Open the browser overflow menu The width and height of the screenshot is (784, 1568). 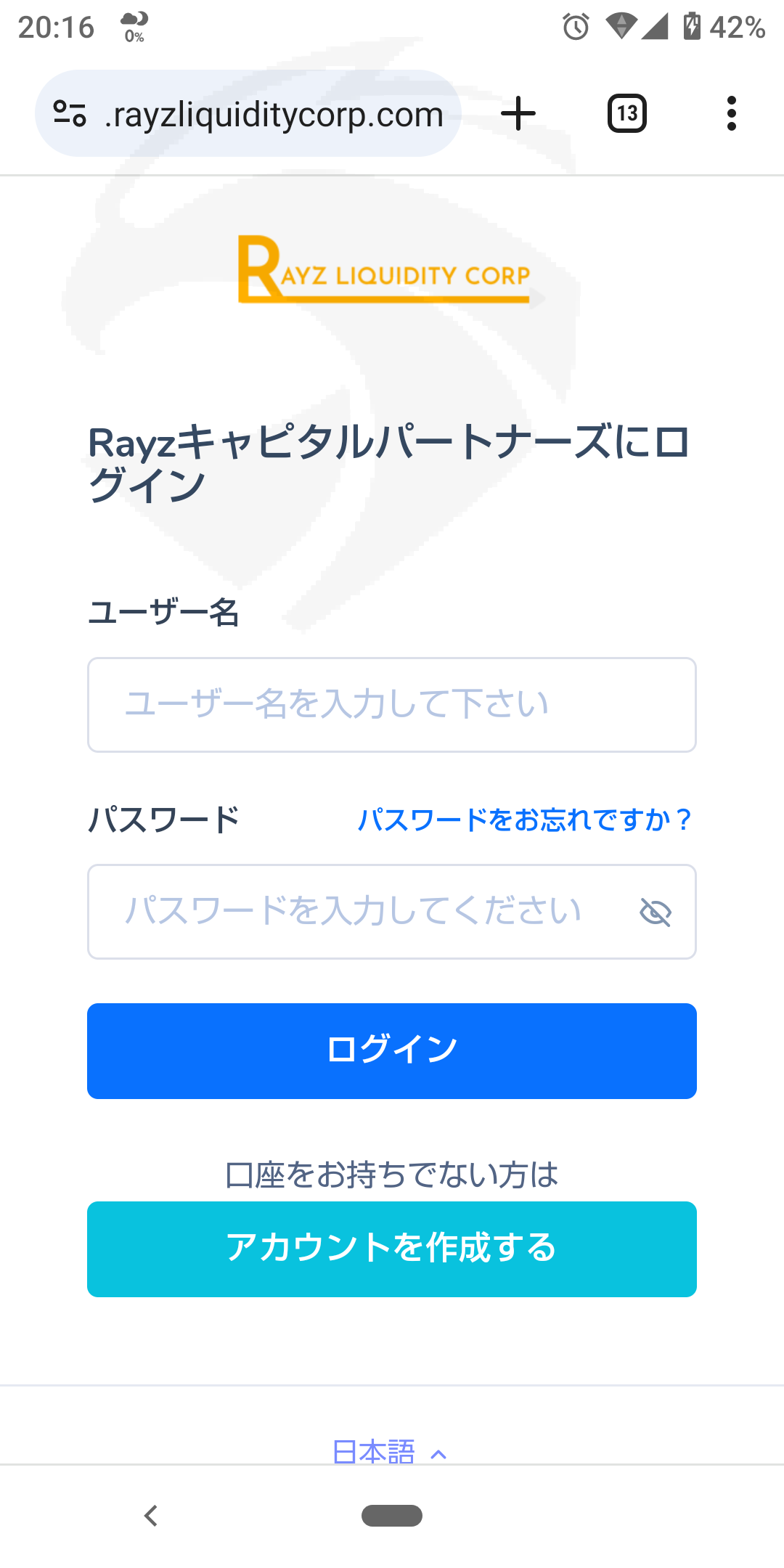click(x=731, y=113)
